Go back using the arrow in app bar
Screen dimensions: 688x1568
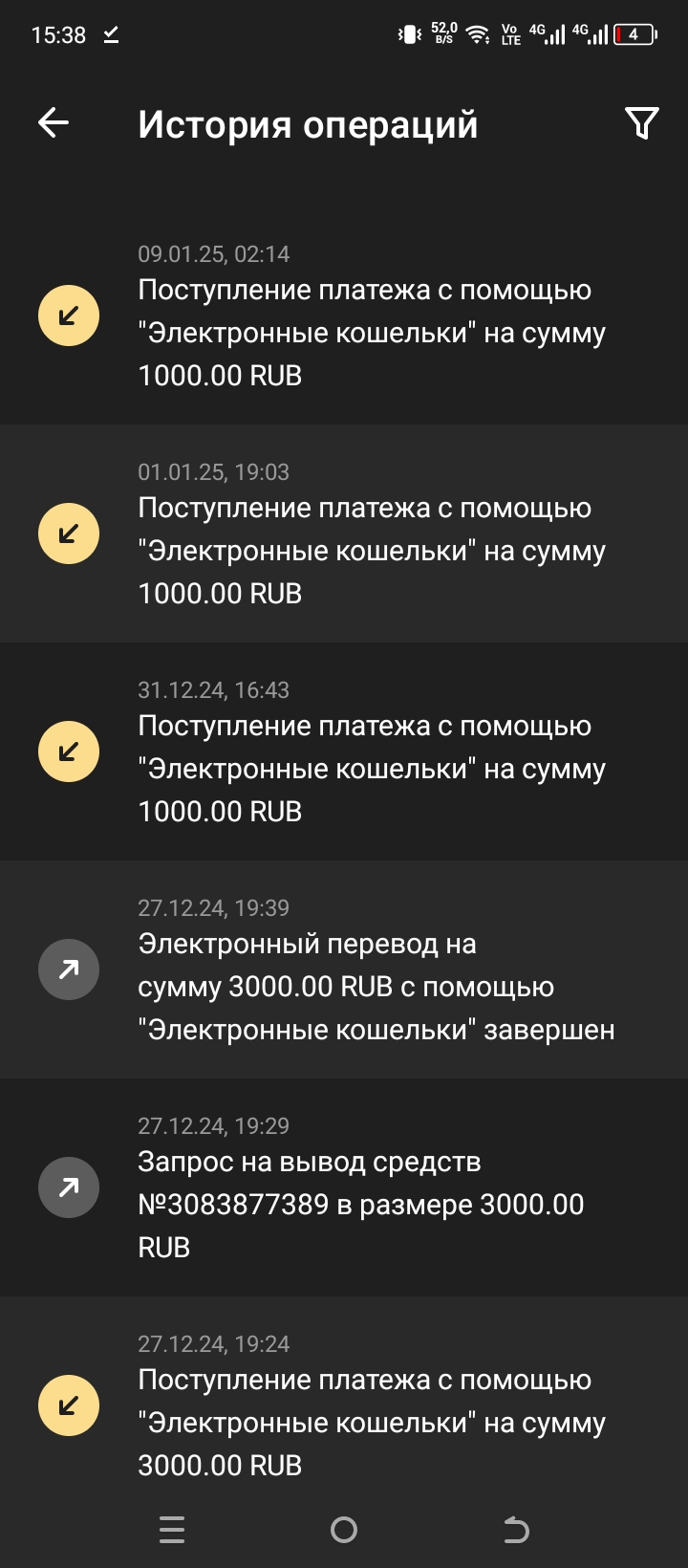54,122
